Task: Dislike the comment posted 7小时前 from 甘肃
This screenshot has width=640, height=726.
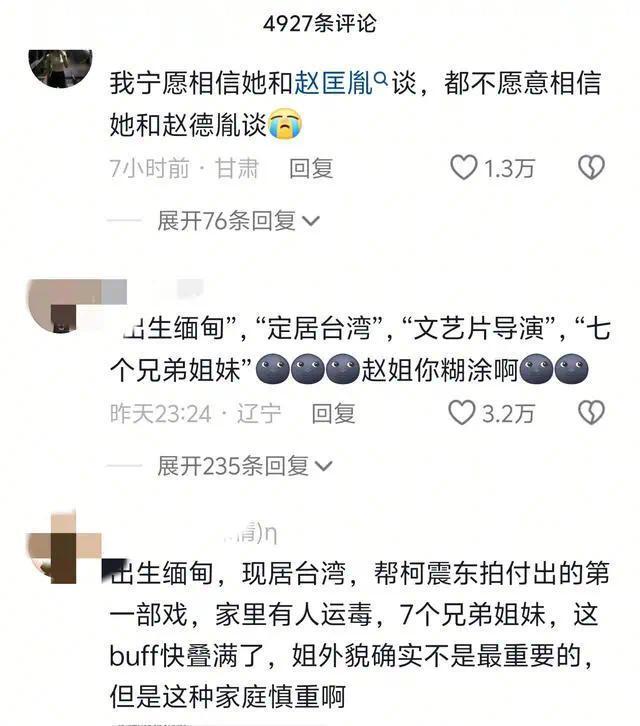Action: pos(591,168)
